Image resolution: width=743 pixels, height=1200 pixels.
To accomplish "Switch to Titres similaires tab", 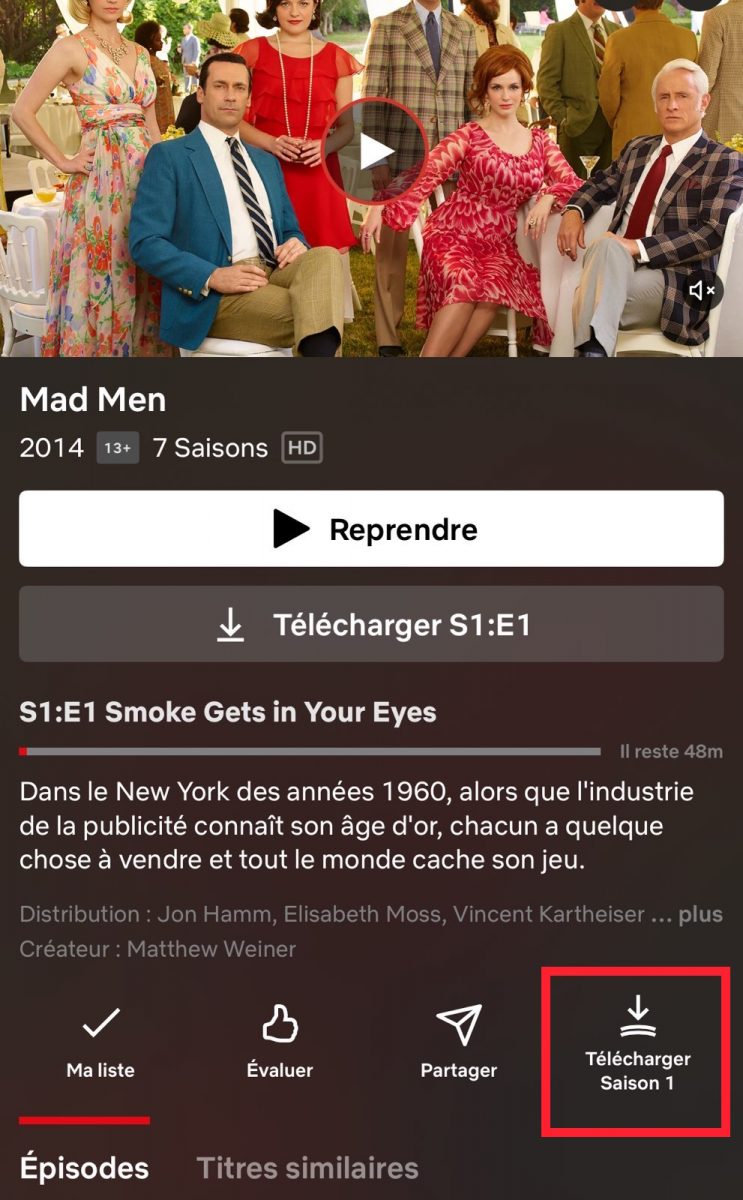I will click(x=307, y=1167).
